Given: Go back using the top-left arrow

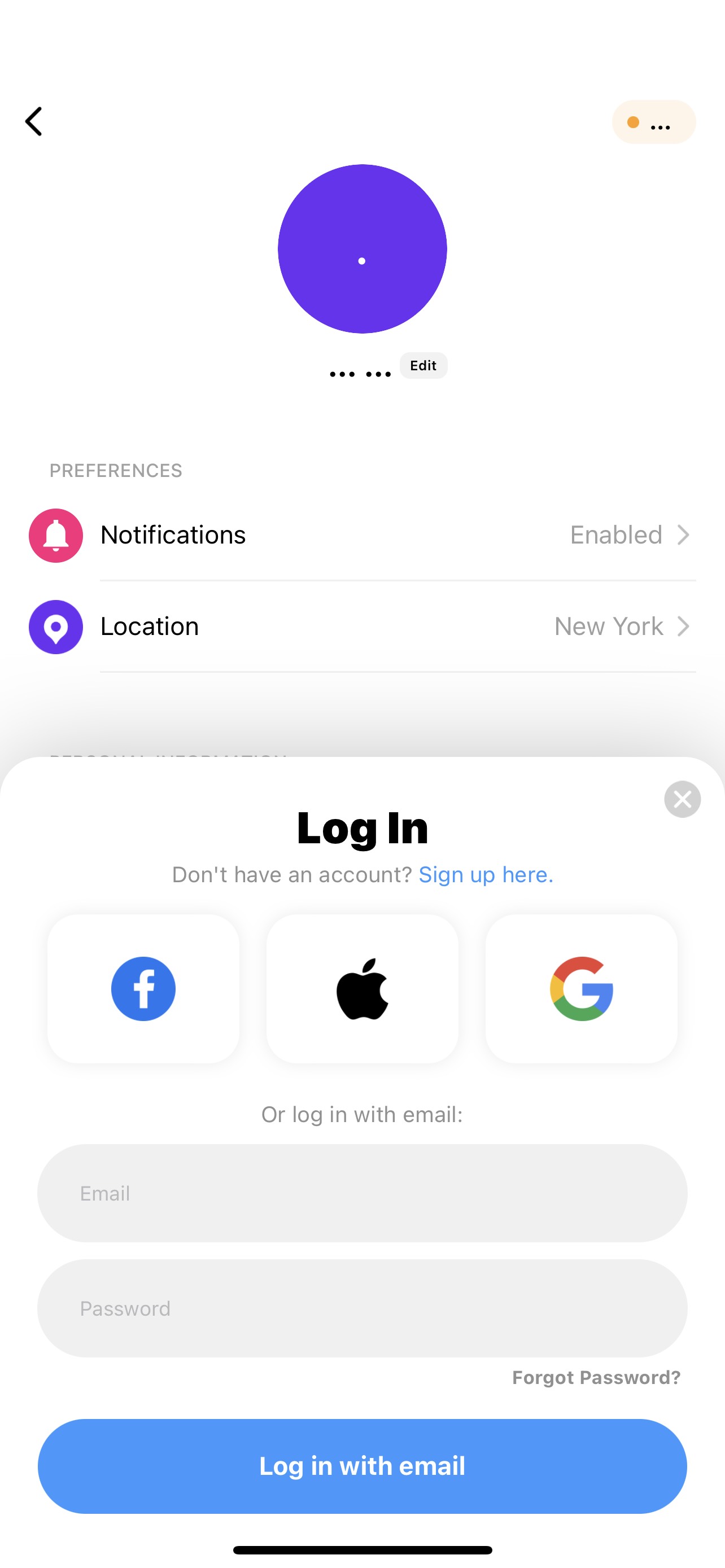Looking at the screenshot, I should click(34, 122).
